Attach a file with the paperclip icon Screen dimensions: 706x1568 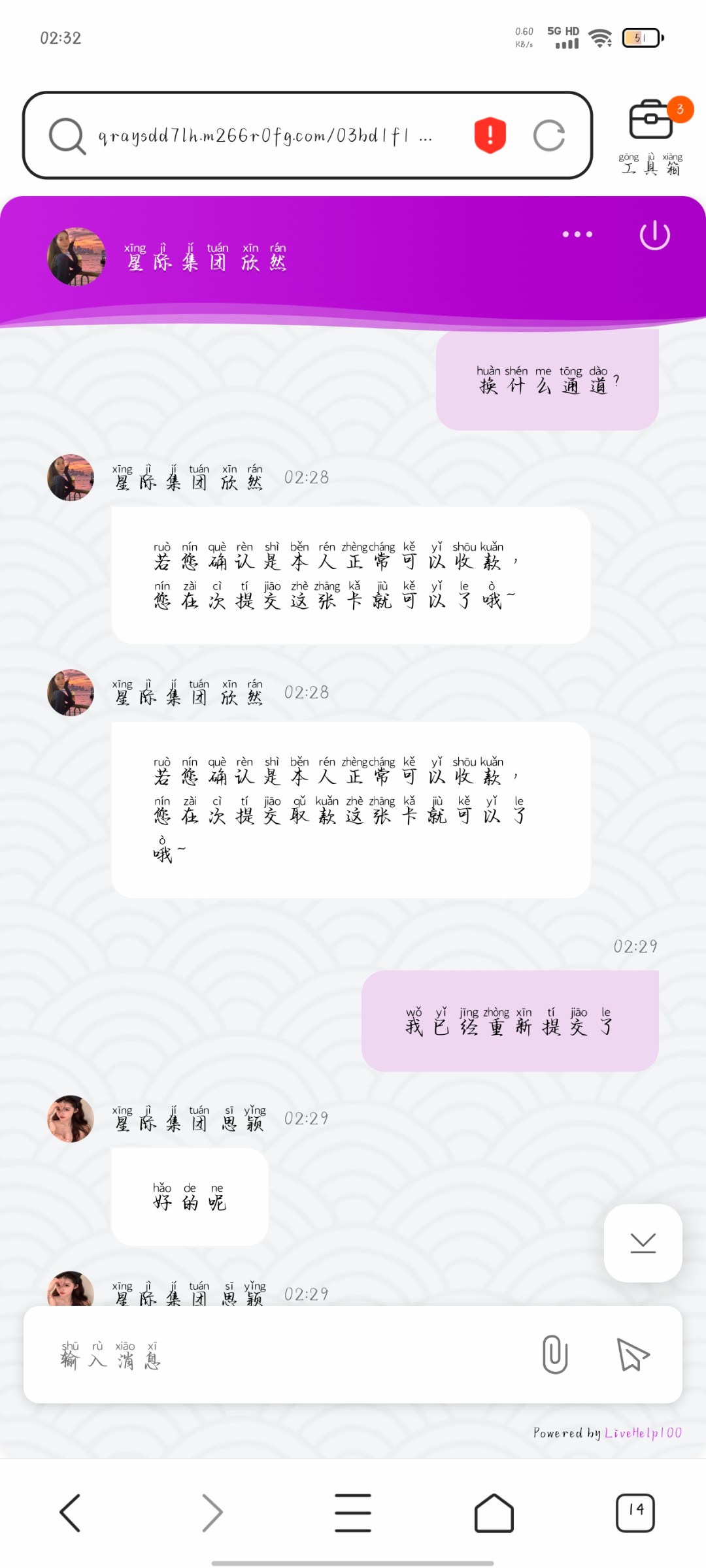(x=555, y=1354)
